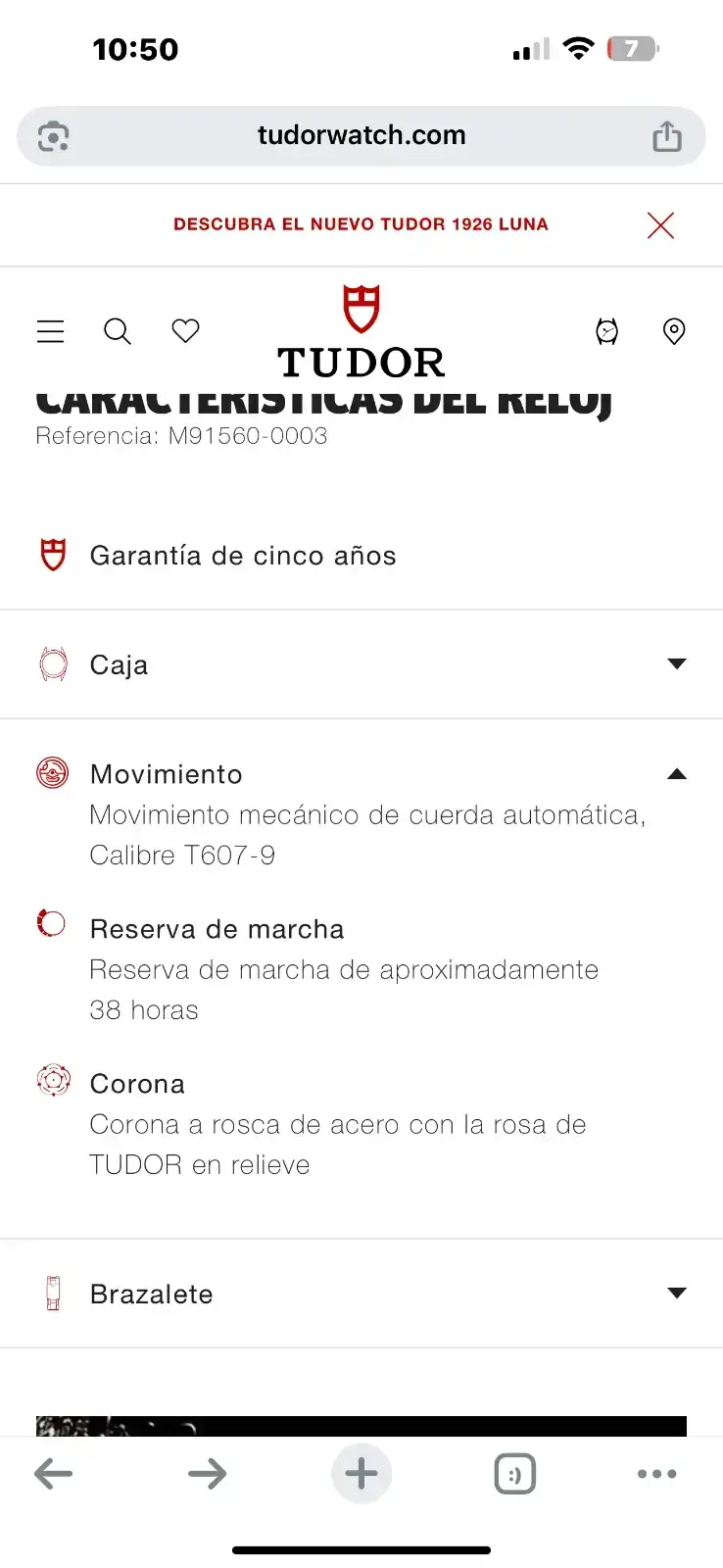This screenshot has height=1568, width=723.
Task: Open the browser's more options menu
Action: coord(656,1473)
